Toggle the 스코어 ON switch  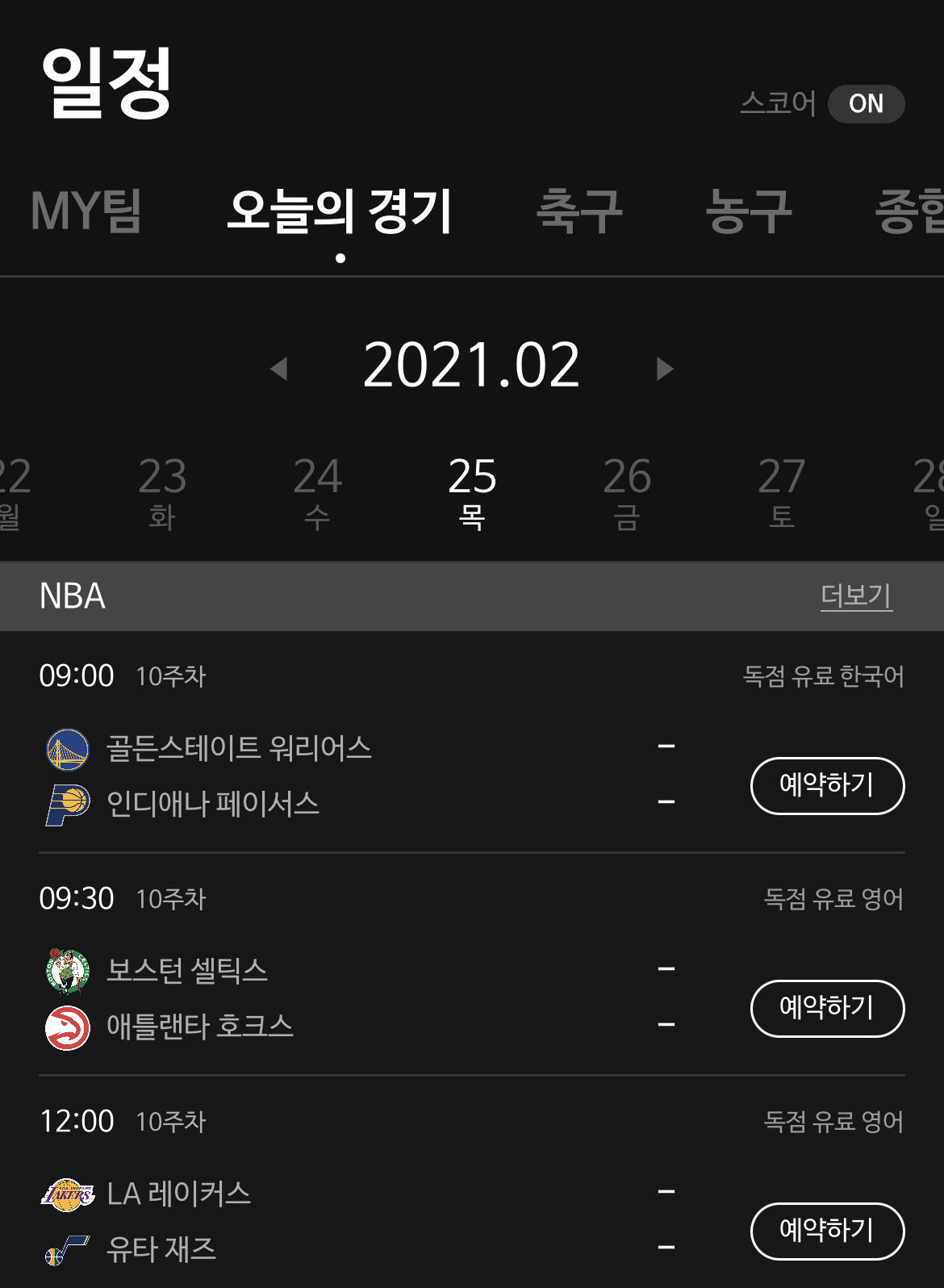pyautogui.click(x=866, y=104)
